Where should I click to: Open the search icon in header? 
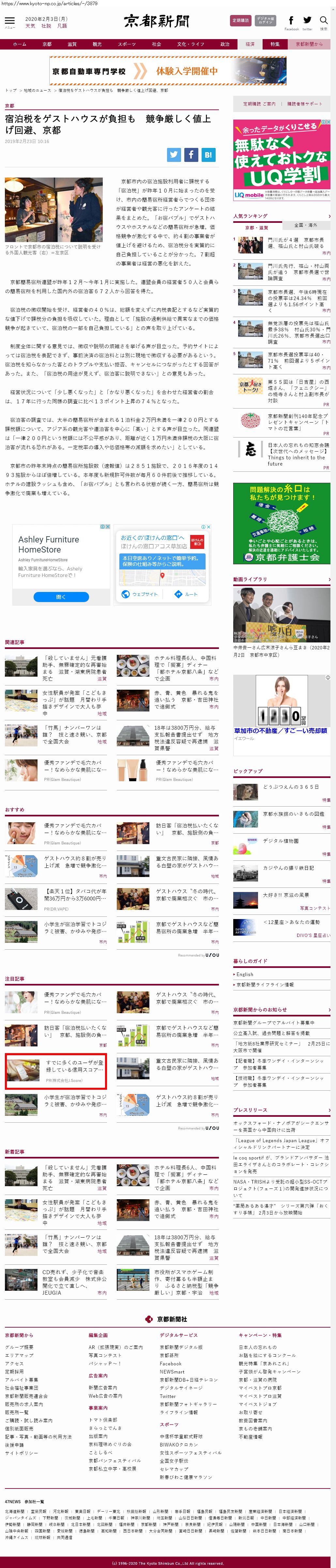[323, 21]
